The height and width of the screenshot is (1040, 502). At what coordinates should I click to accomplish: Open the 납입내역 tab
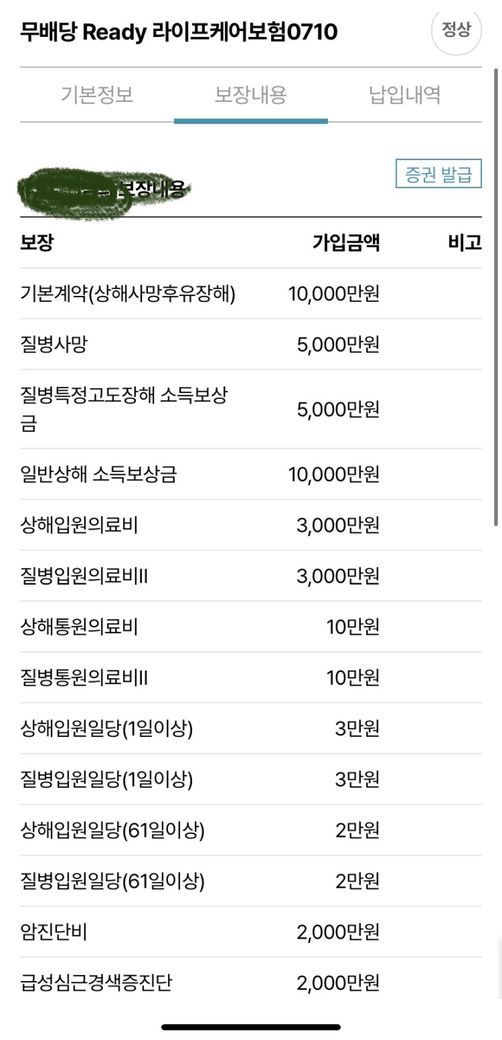tap(405, 95)
